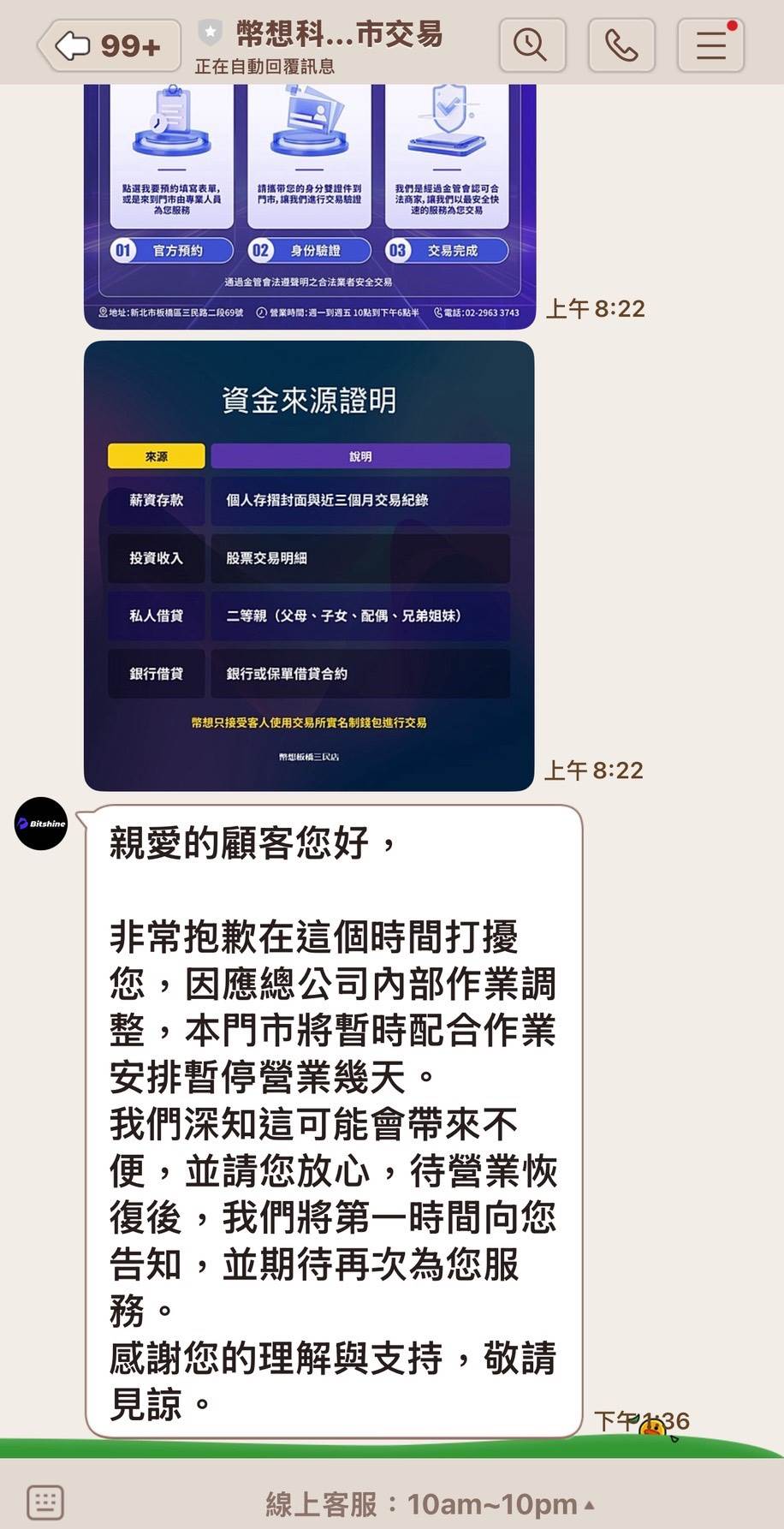The image size is (784, 1529).
Task: Search within this chat
Action: (x=531, y=45)
